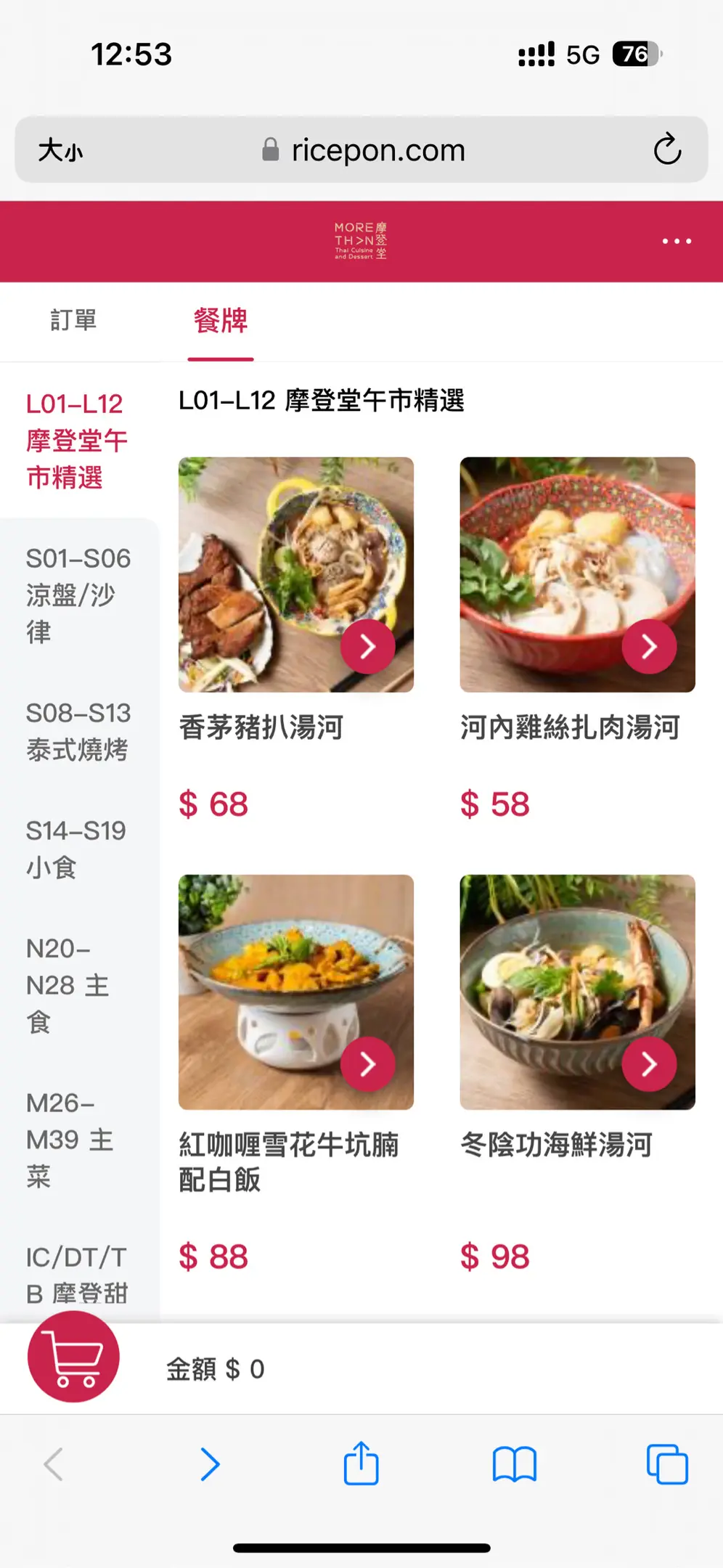Open the 大小 text size menu
Image resolution: width=723 pixels, height=1568 pixels.
(60, 150)
